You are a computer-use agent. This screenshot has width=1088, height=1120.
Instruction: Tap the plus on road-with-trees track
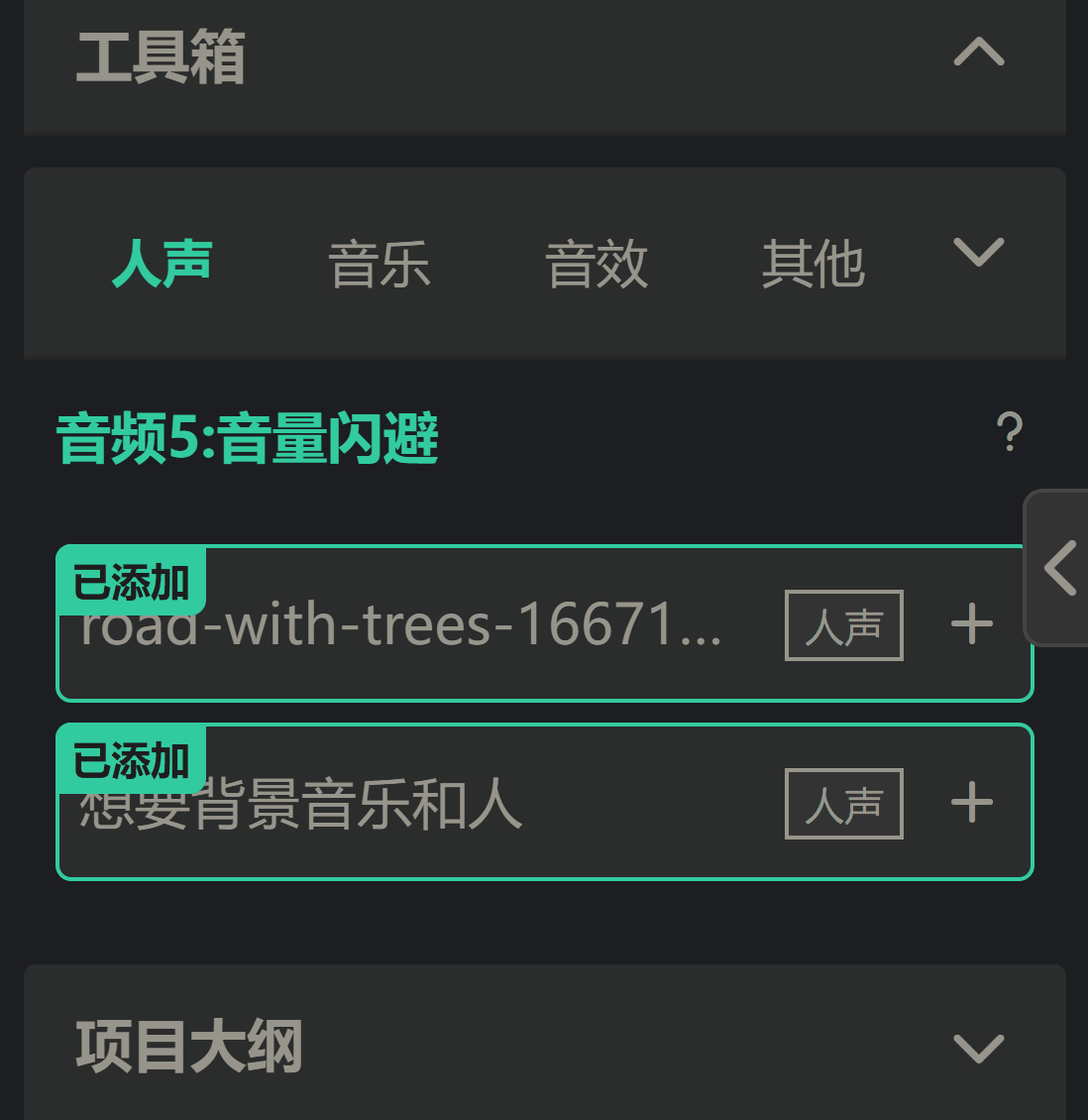[x=971, y=624]
